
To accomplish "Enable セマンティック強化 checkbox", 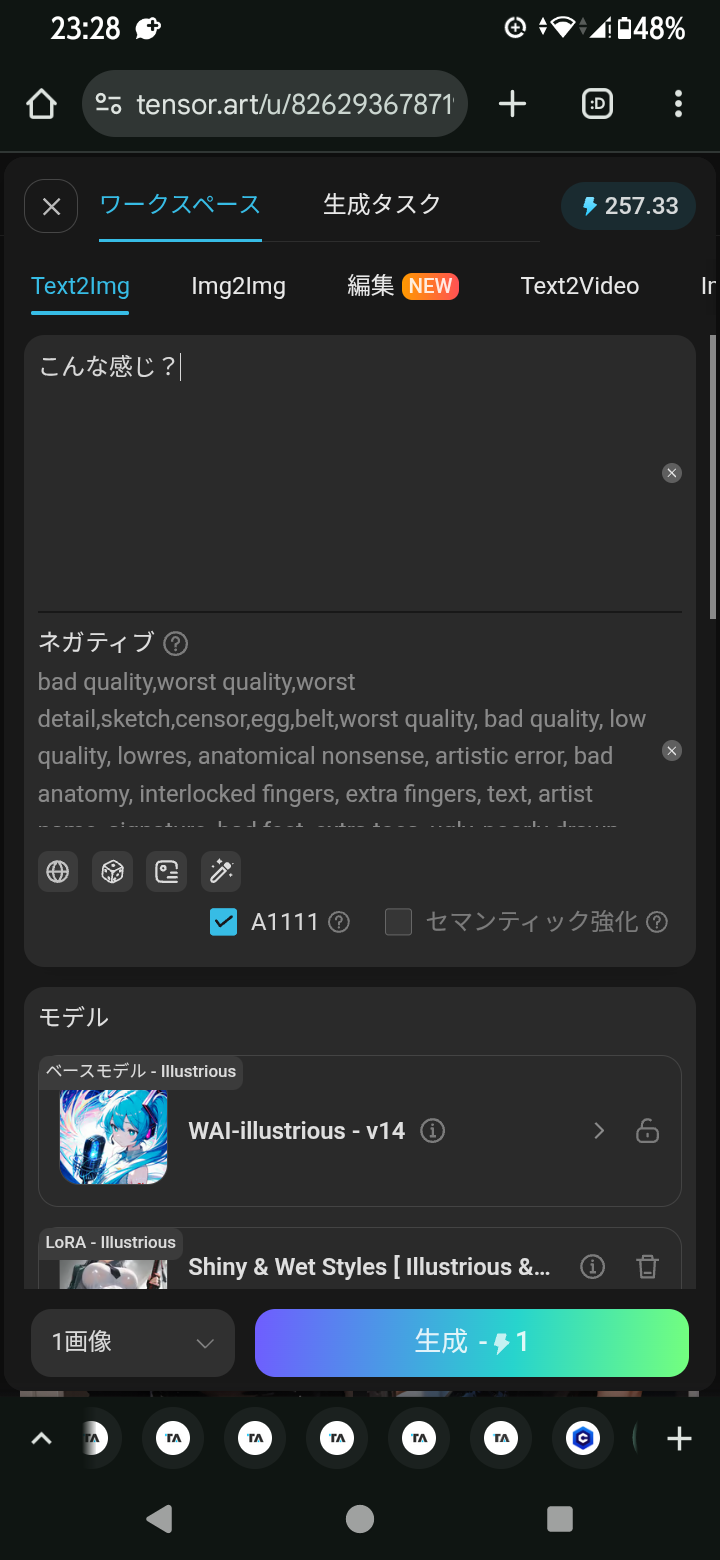I will pyautogui.click(x=399, y=922).
